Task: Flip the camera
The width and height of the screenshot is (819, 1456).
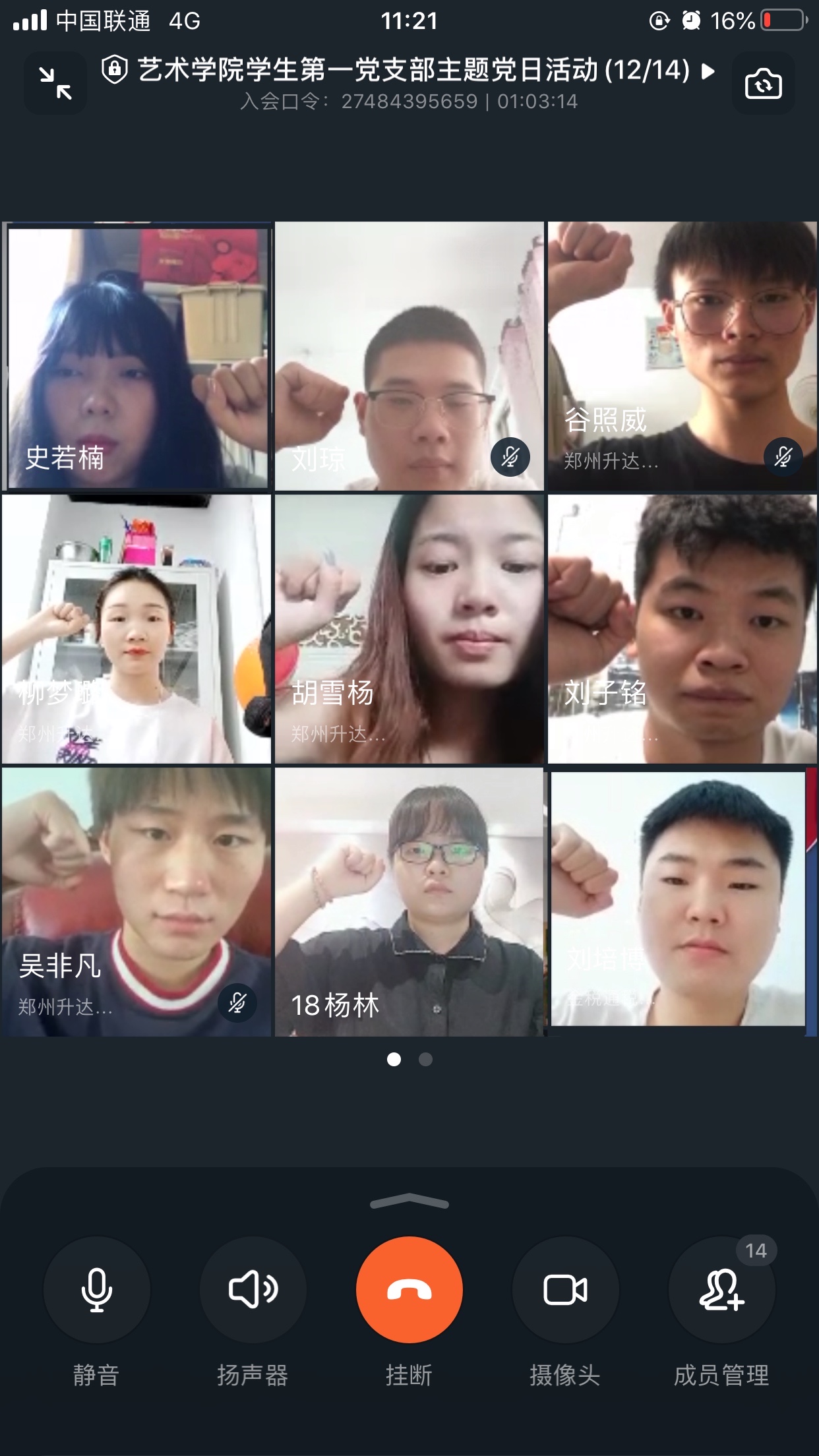Action: coord(763,84)
